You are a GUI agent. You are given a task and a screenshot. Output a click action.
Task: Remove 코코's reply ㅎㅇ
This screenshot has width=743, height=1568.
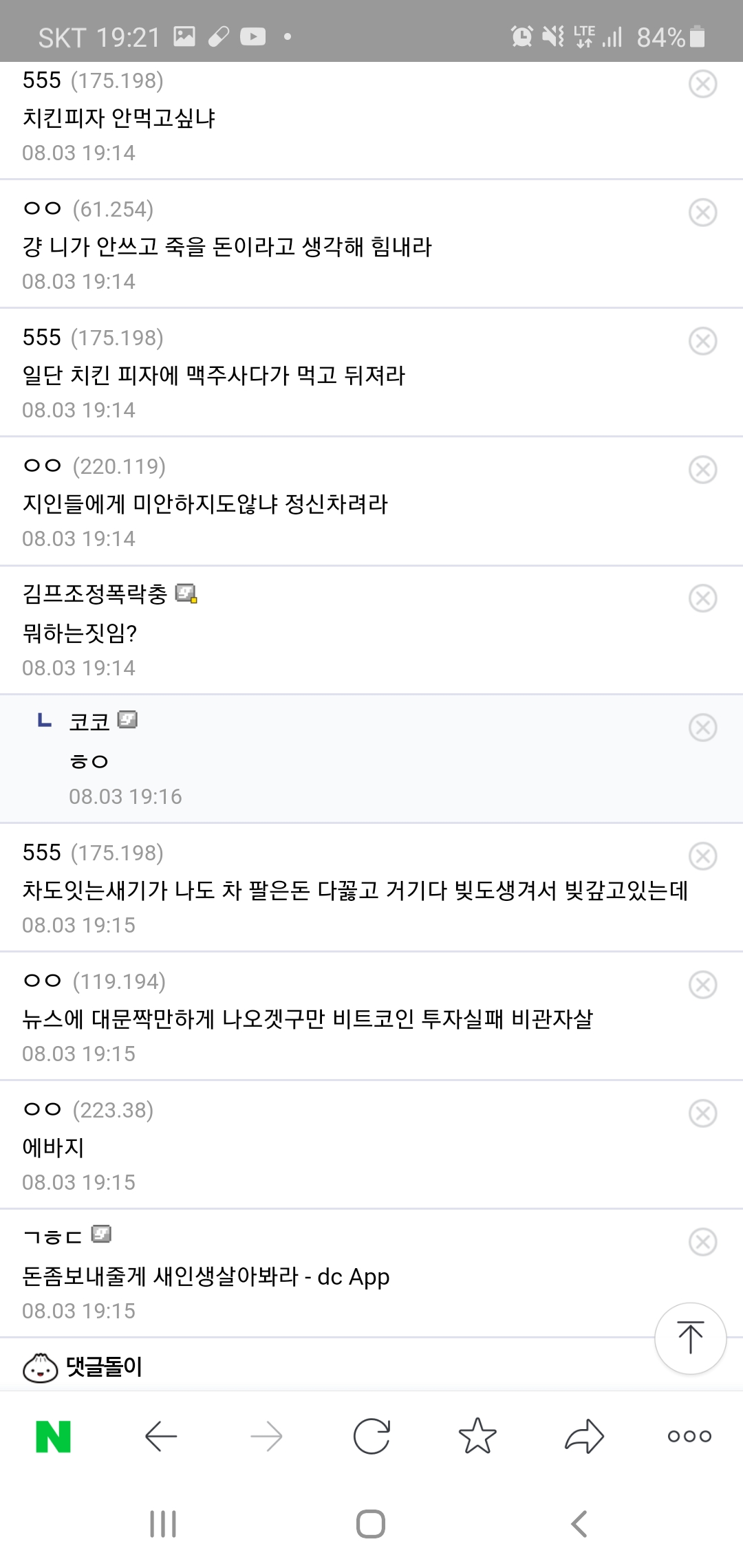click(702, 728)
